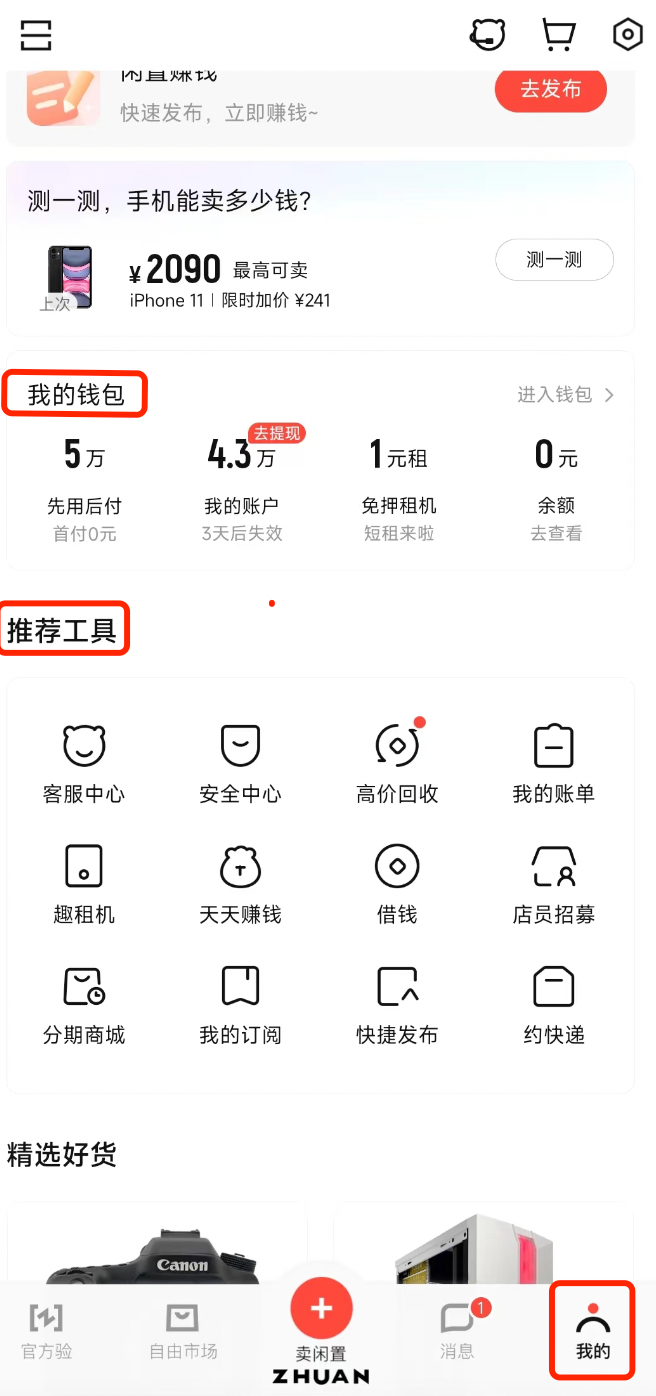Open the settings hexagon icon
Image resolution: width=656 pixels, height=1396 pixels.
627,35
